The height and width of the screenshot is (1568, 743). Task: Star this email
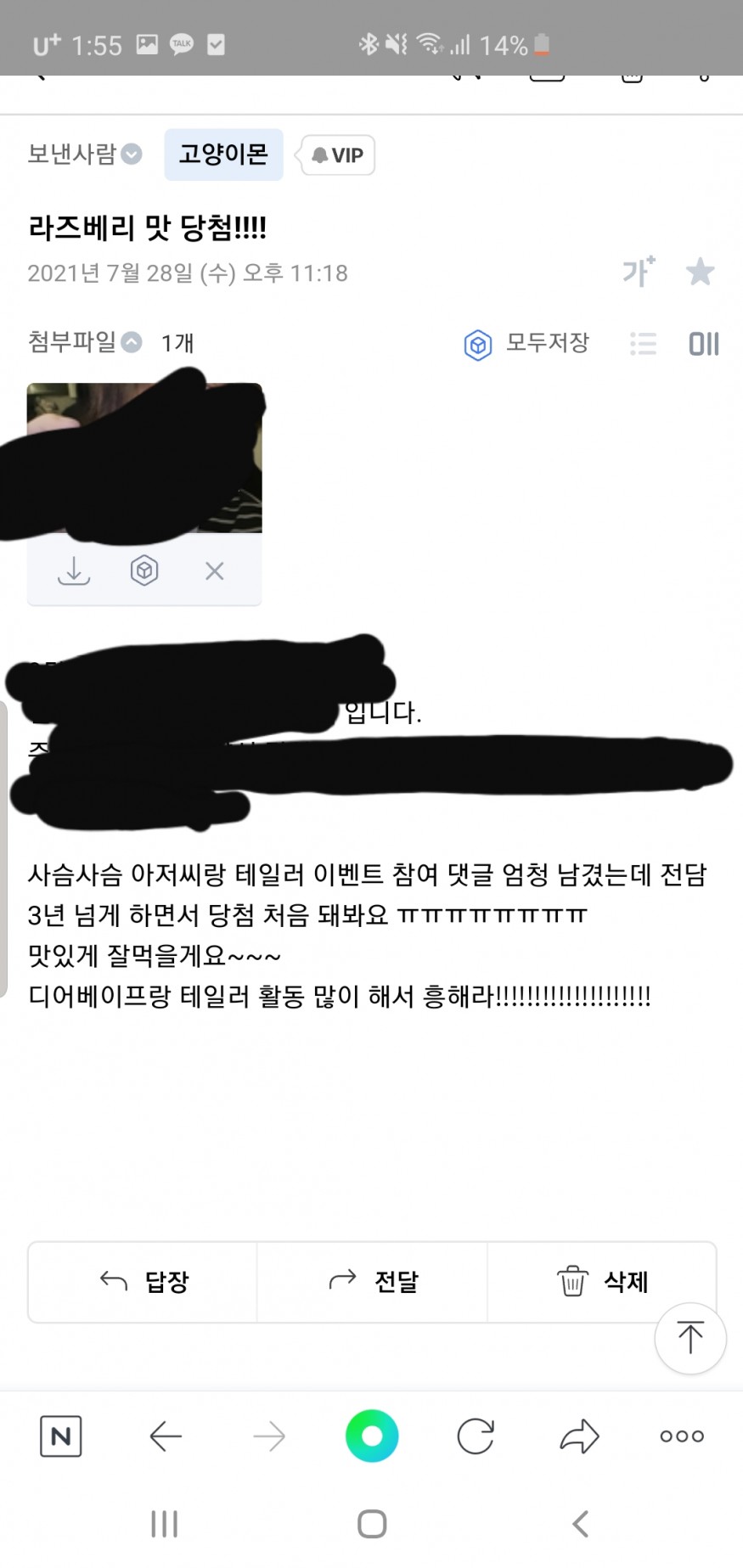(x=701, y=273)
